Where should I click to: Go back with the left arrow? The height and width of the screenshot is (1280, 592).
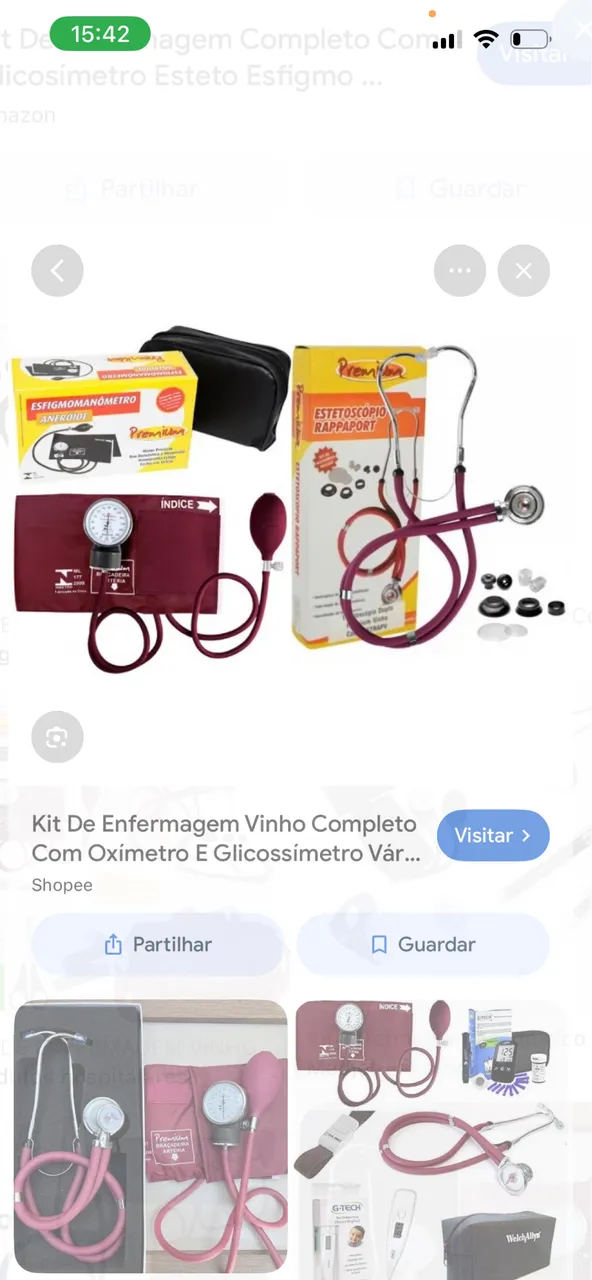(57, 271)
